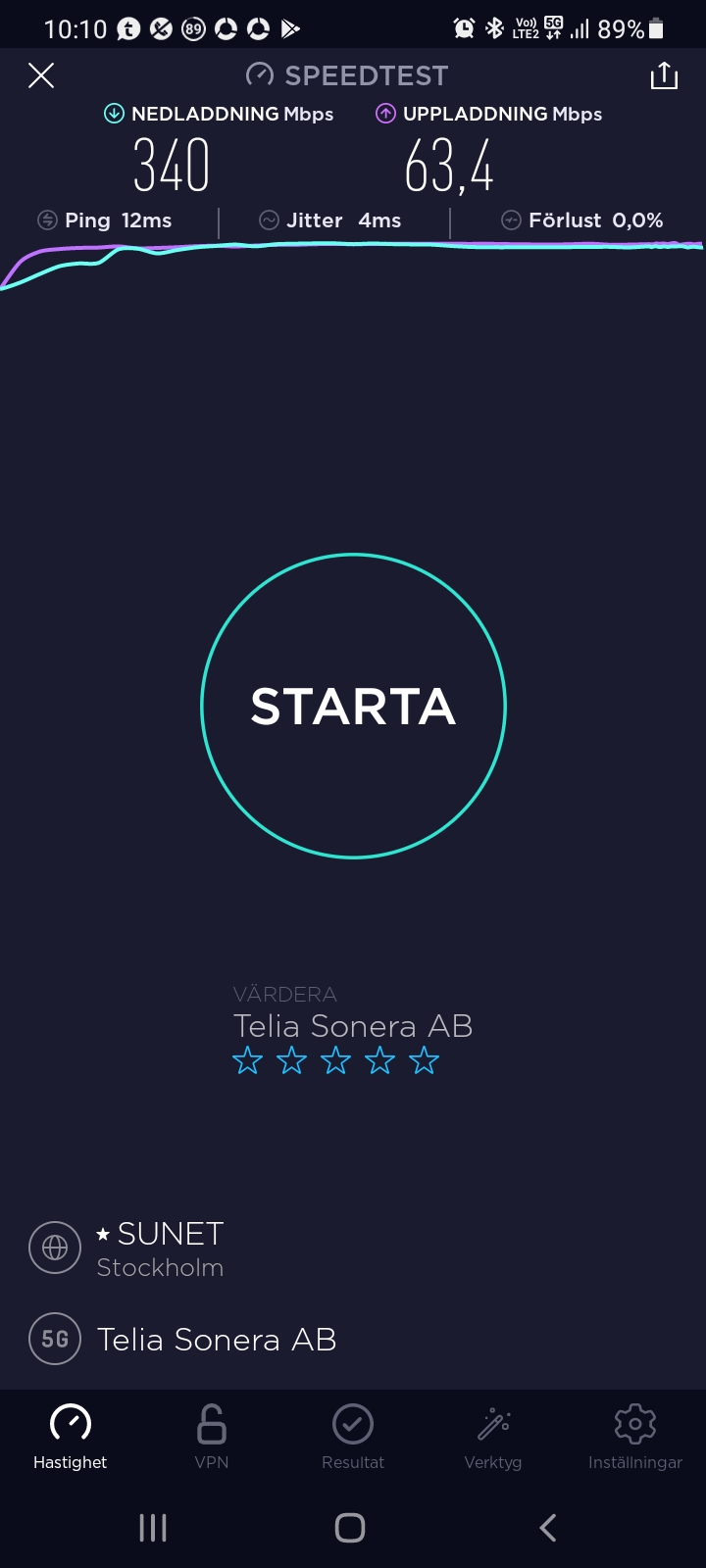Tap the STARTA button to begin test
Screen dimensions: 706x1568
353,707
